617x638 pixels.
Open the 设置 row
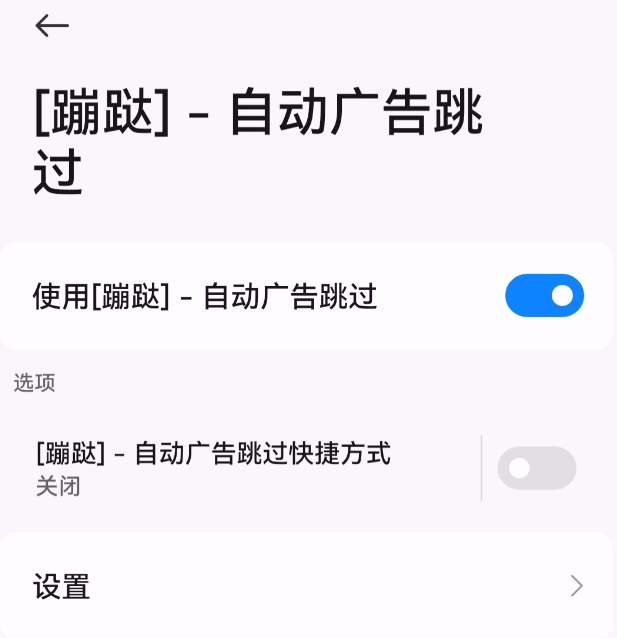(x=308, y=586)
